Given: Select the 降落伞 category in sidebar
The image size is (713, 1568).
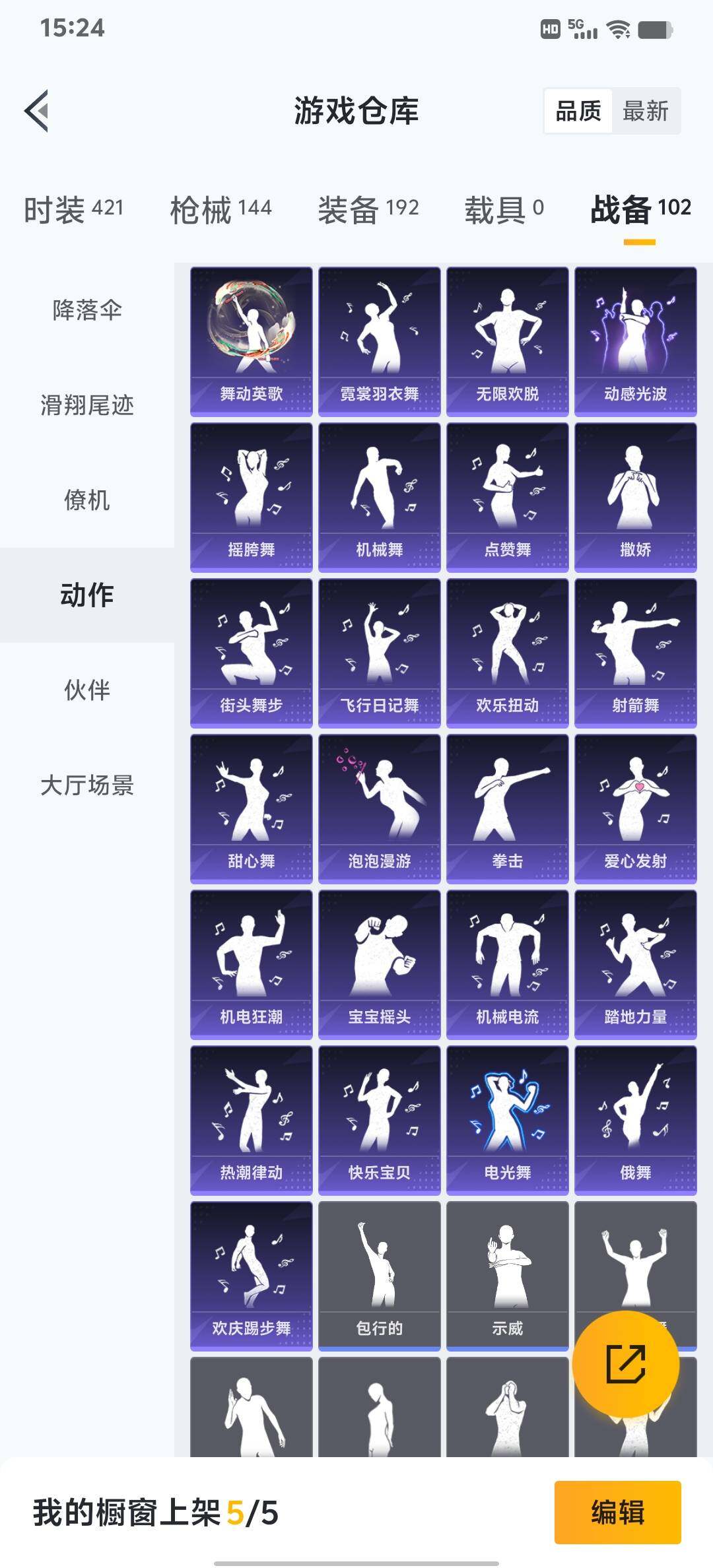Looking at the screenshot, I should pyautogui.click(x=87, y=310).
